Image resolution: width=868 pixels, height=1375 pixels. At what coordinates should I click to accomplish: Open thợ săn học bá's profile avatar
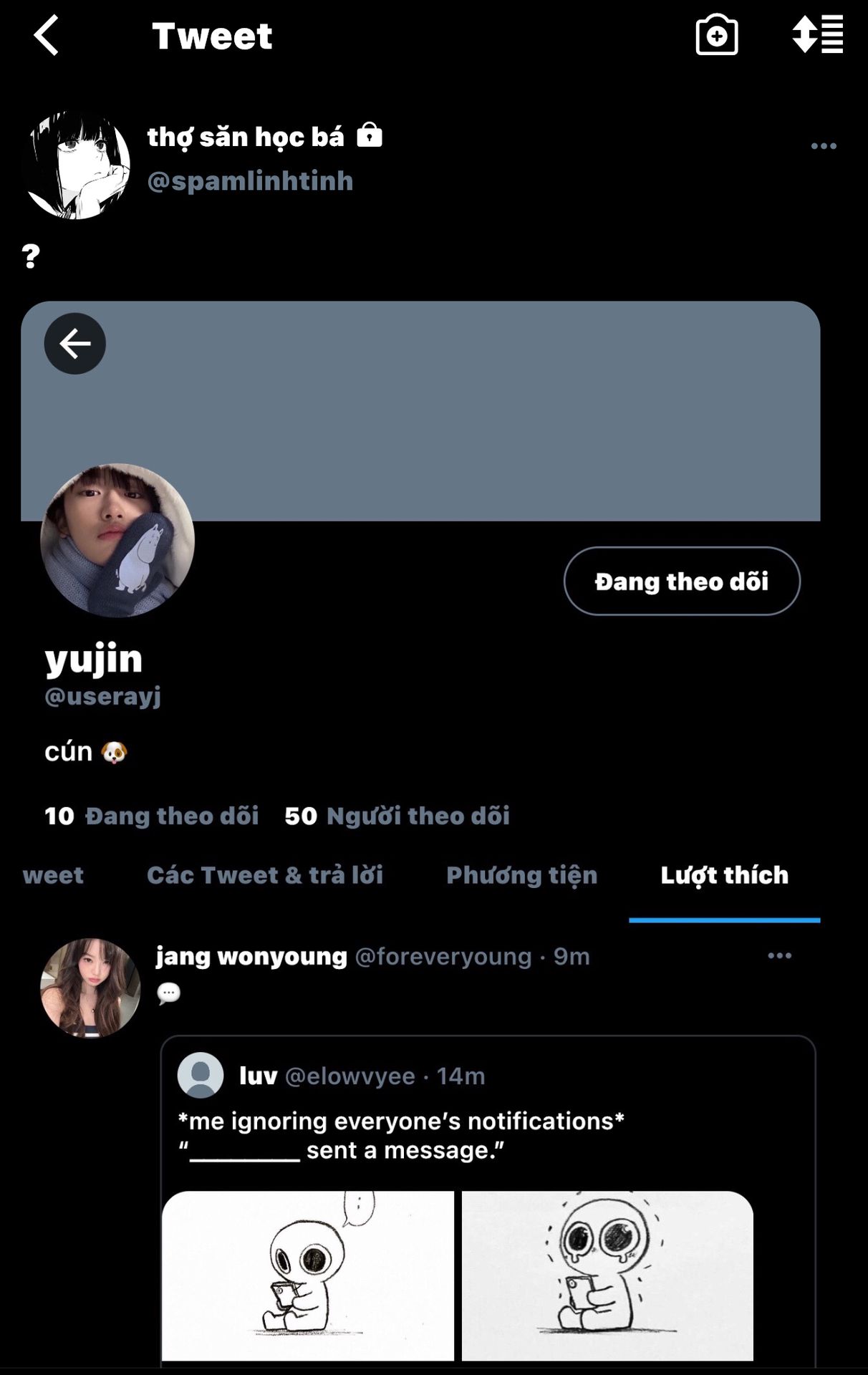click(78, 165)
